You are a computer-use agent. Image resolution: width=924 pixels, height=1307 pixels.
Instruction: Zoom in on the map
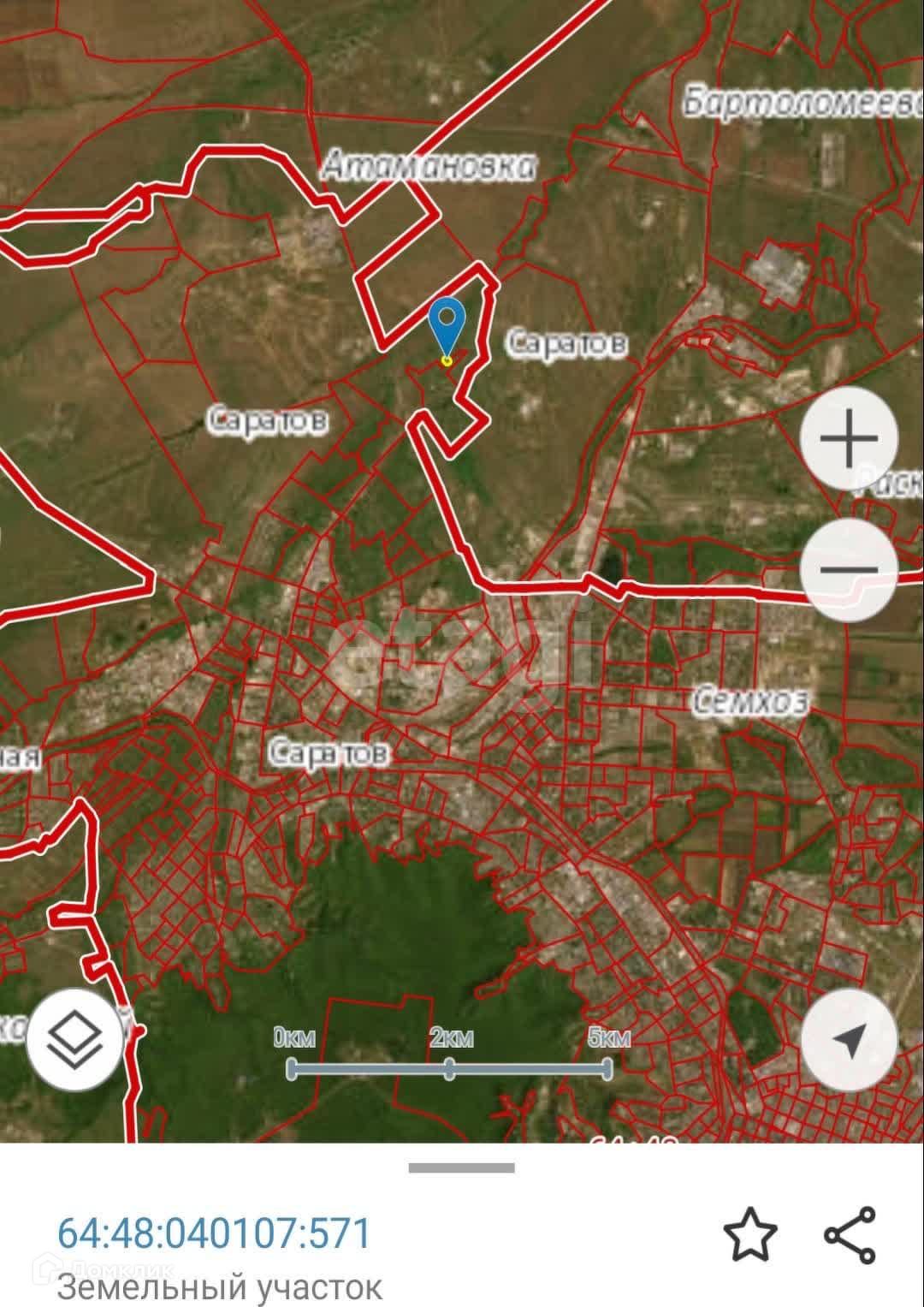[849, 438]
